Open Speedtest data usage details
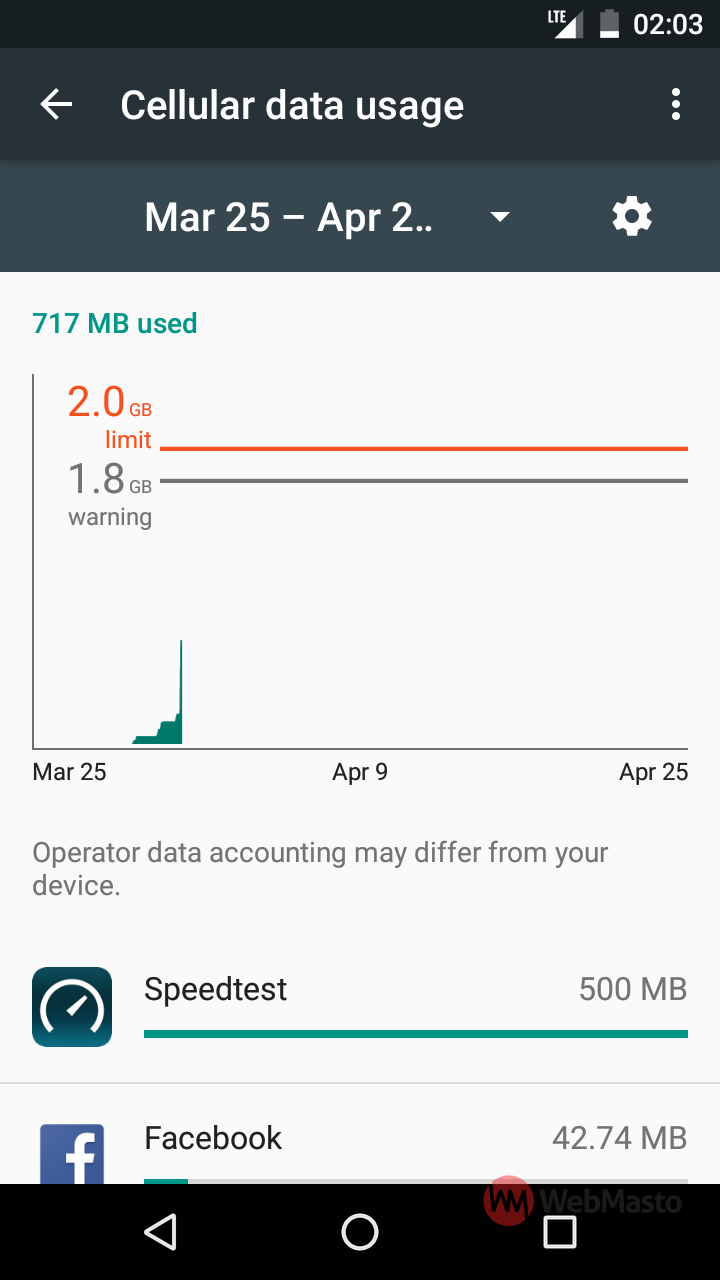 [x=360, y=1007]
